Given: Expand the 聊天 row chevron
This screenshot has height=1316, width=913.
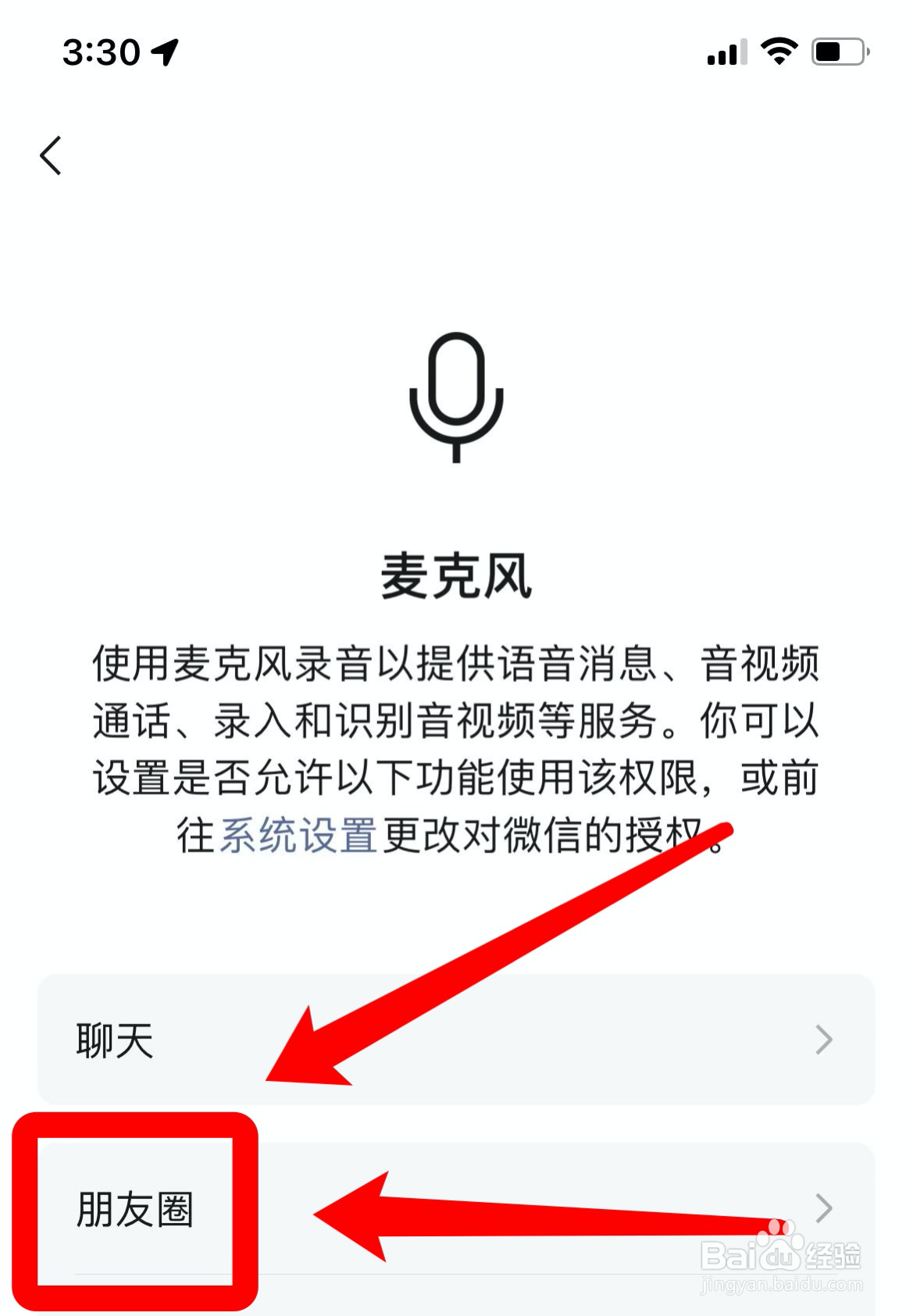Looking at the screenshot, I should pos(822,1039).
